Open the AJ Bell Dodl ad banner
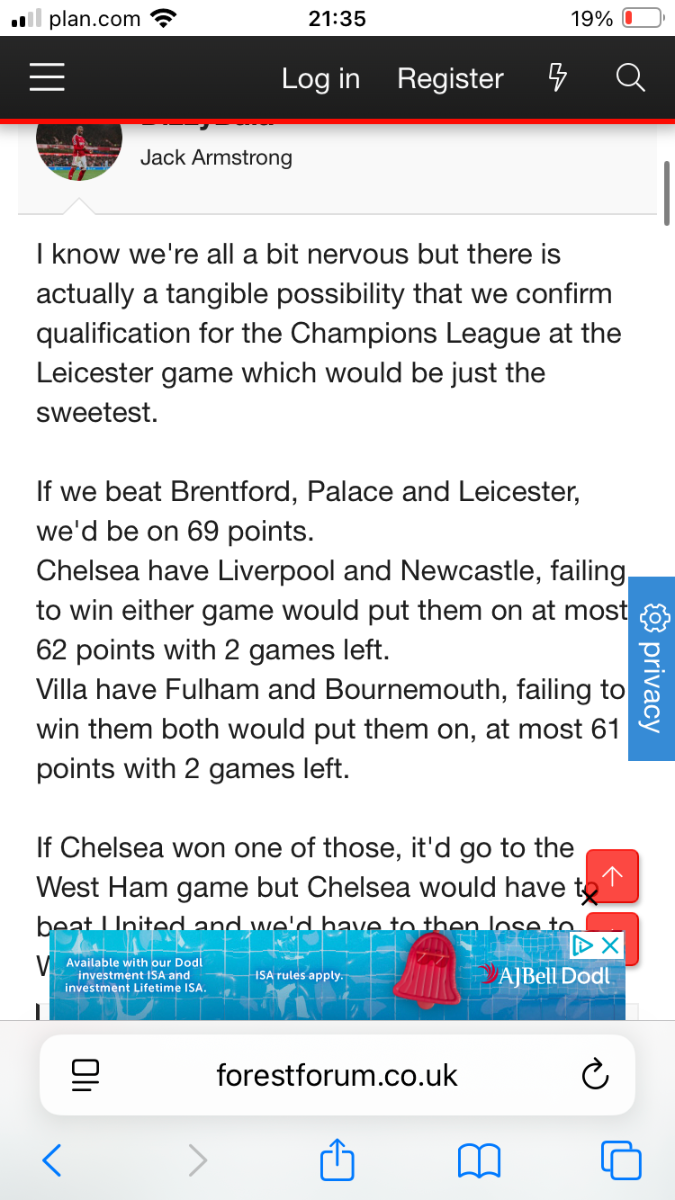Viewport: 675px width, 1200px height. pos(337,975)
